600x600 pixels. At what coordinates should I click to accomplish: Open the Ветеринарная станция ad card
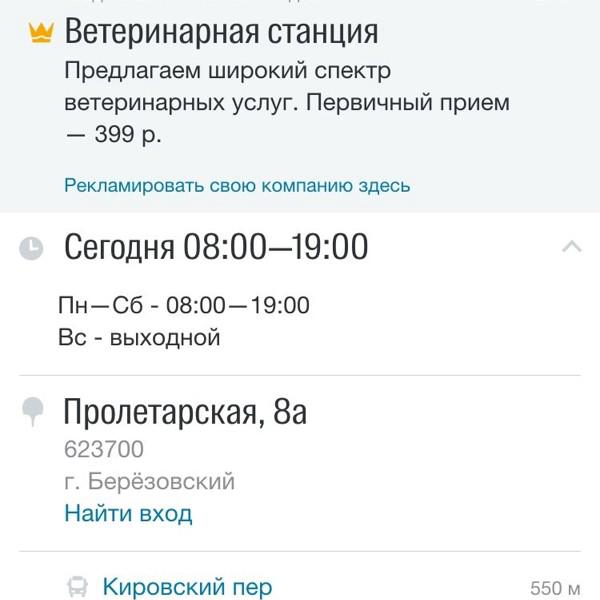[x=221, y=31]
